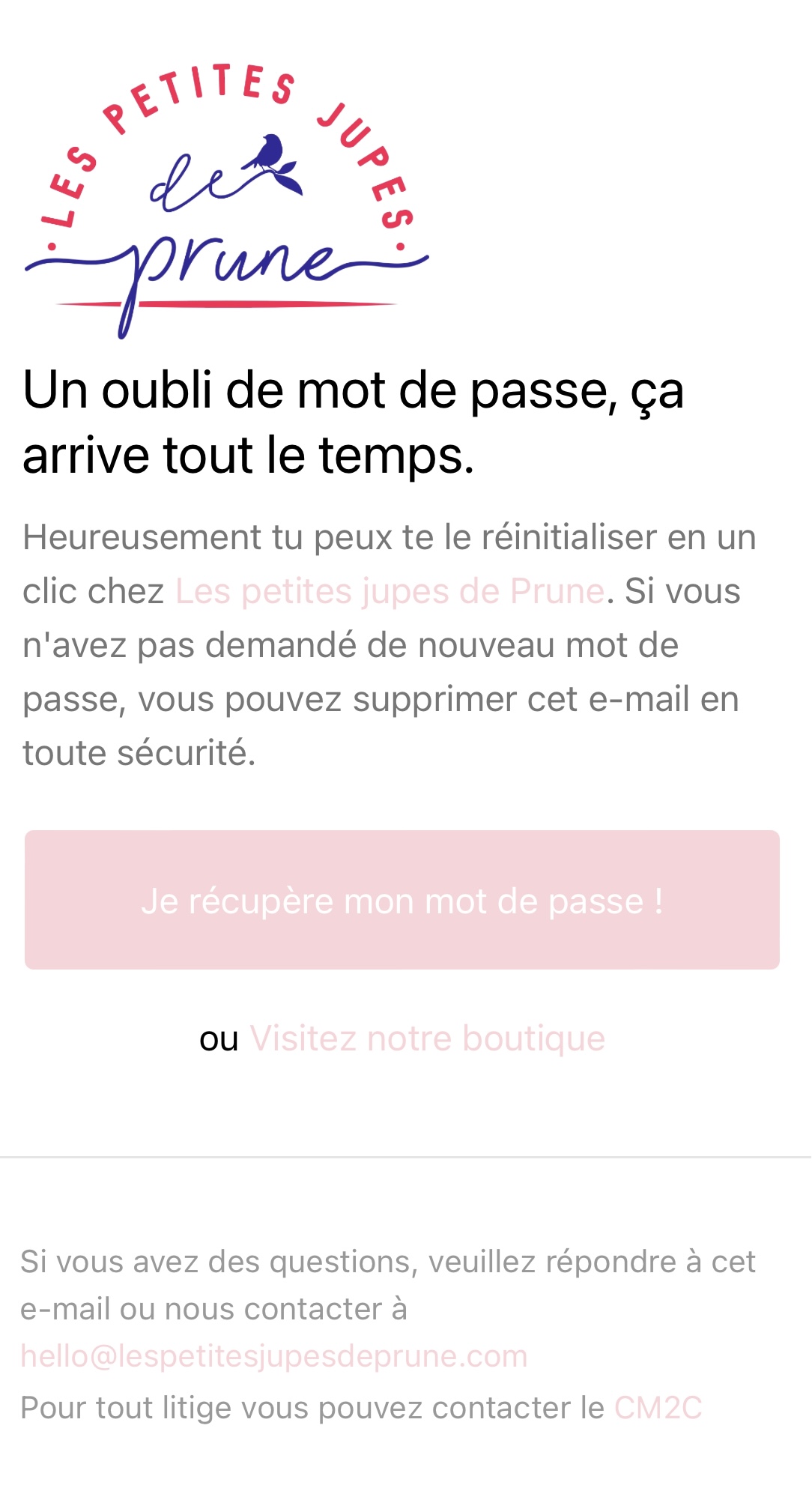Tap the hello@lespetitesjupesdeprune.com email link
The height and width of the screenshot is (1509, 812).
274,1356
